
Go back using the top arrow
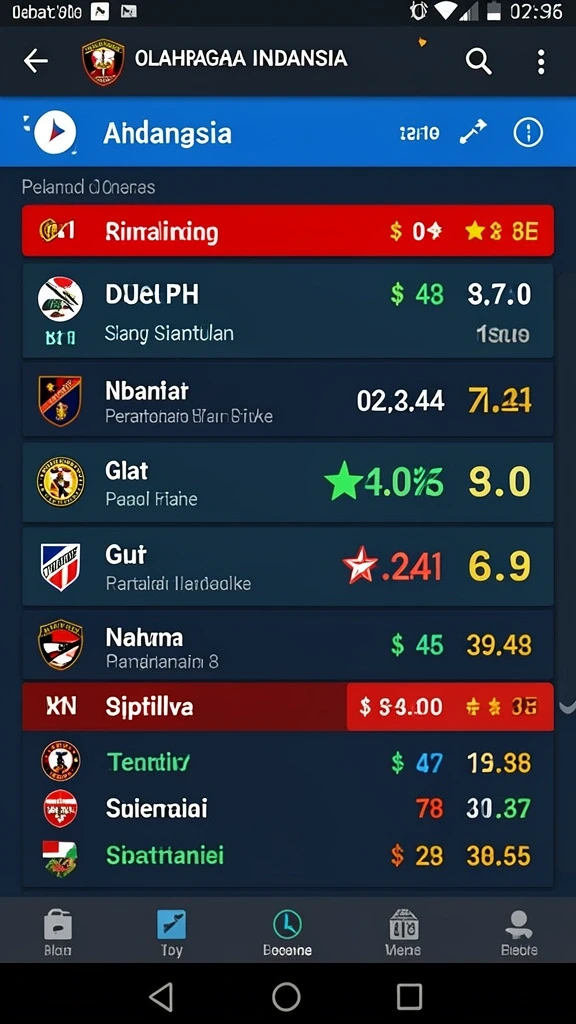tap(36, 61)
